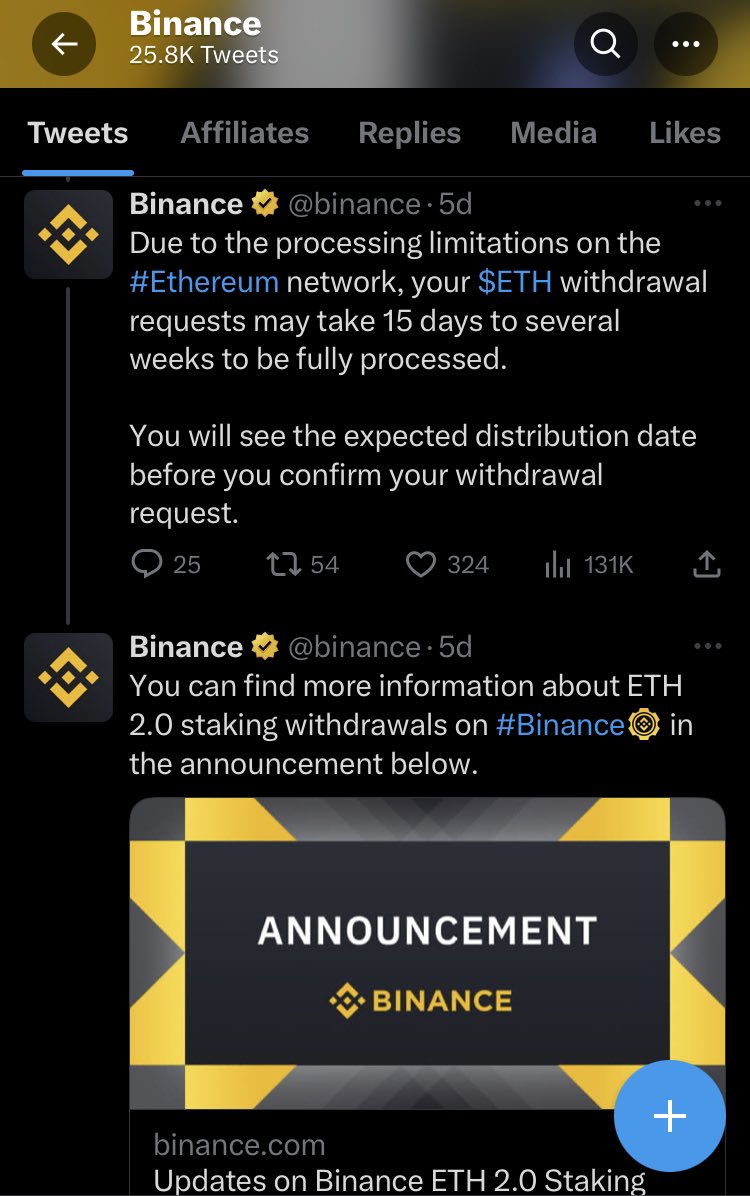Viewport: 750px width, 1196px height.
Task: Open the Binance announcement link card
Action: (427, 952)
